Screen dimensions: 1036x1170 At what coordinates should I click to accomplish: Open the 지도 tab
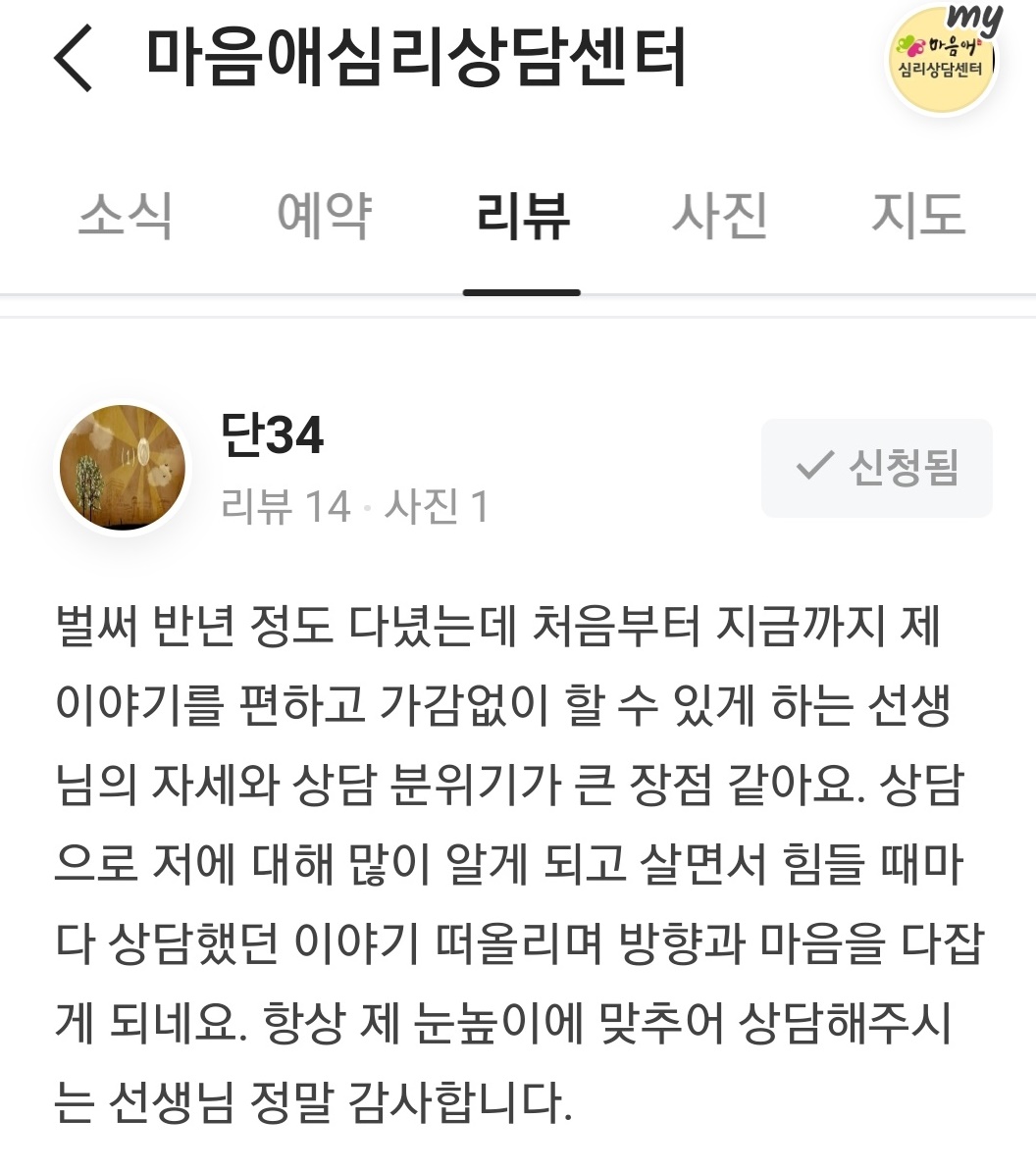tap(918, 215)
